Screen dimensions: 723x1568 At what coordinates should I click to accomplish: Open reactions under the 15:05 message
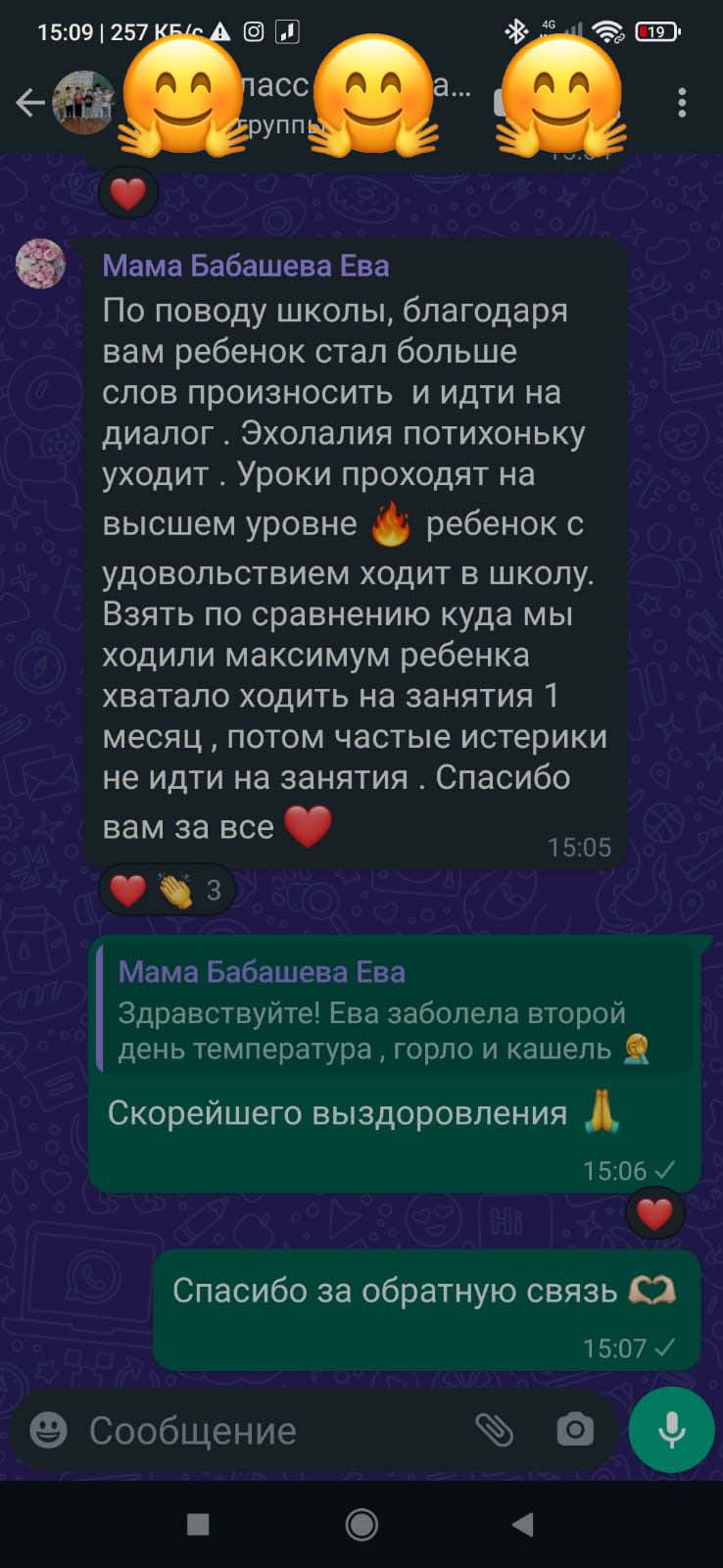[x=168, y=890]
